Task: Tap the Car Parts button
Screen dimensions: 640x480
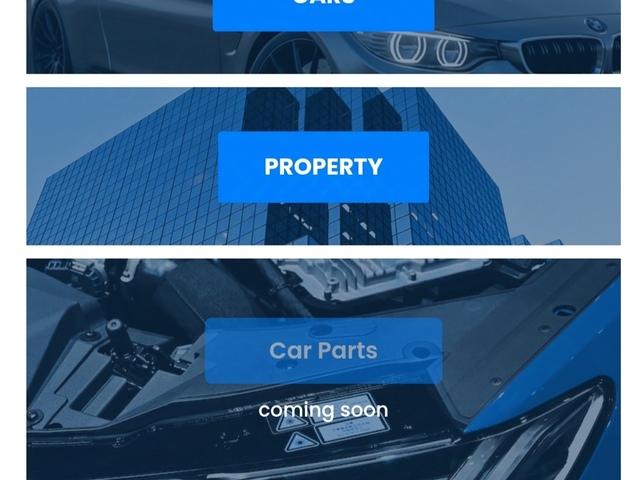Action: point(323,351)
